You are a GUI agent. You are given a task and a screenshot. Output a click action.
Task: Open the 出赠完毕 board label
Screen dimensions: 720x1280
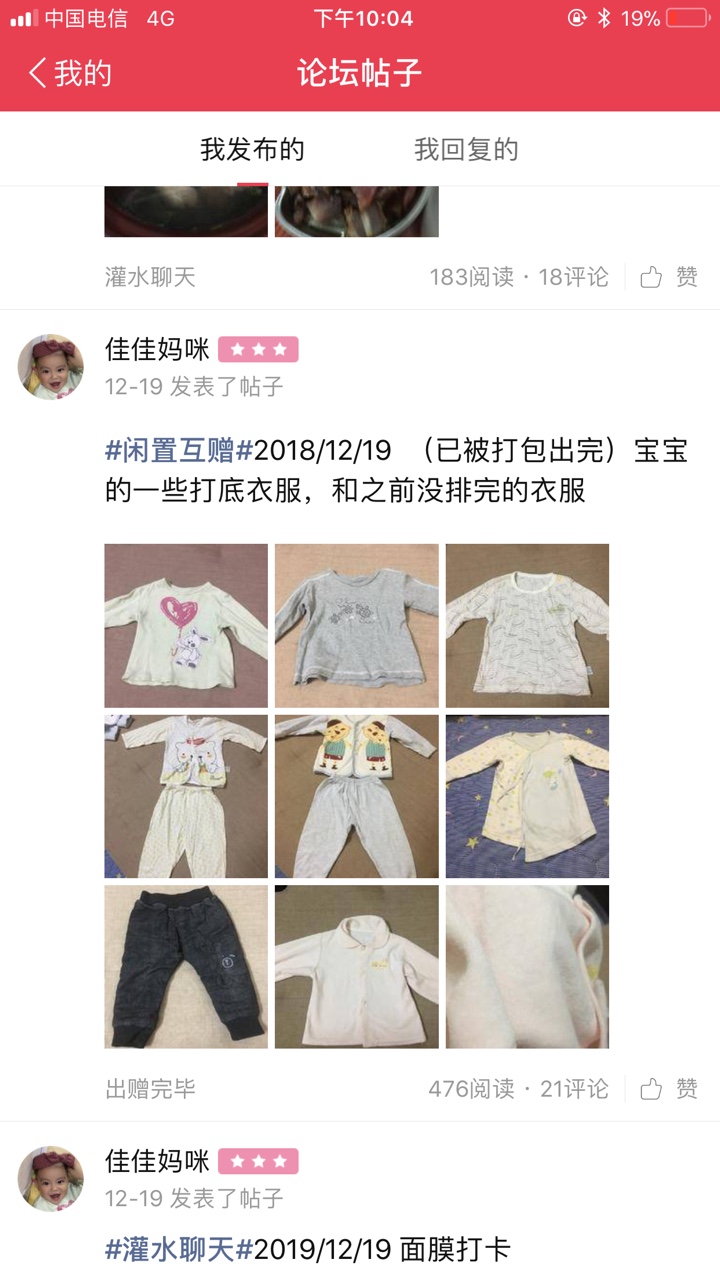point(150,1089)
